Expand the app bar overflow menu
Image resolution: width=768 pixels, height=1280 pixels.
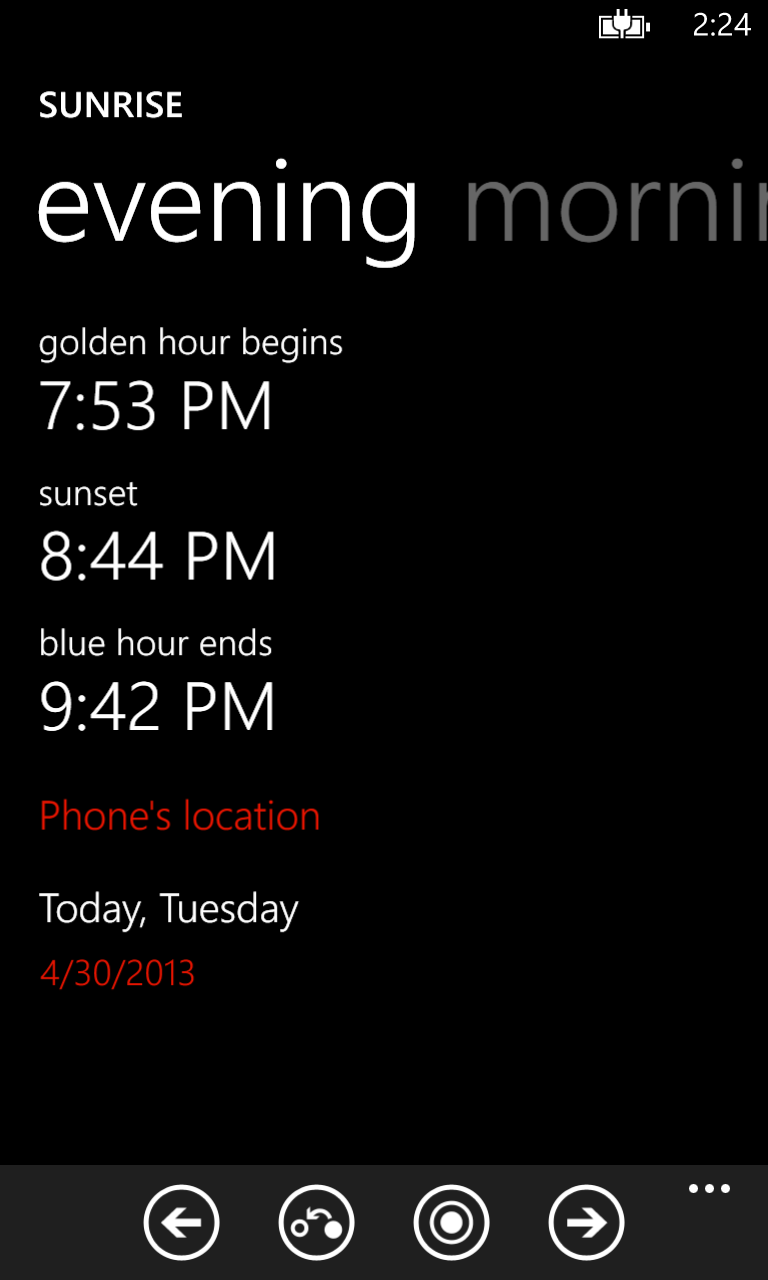[x=709, y=1189]
